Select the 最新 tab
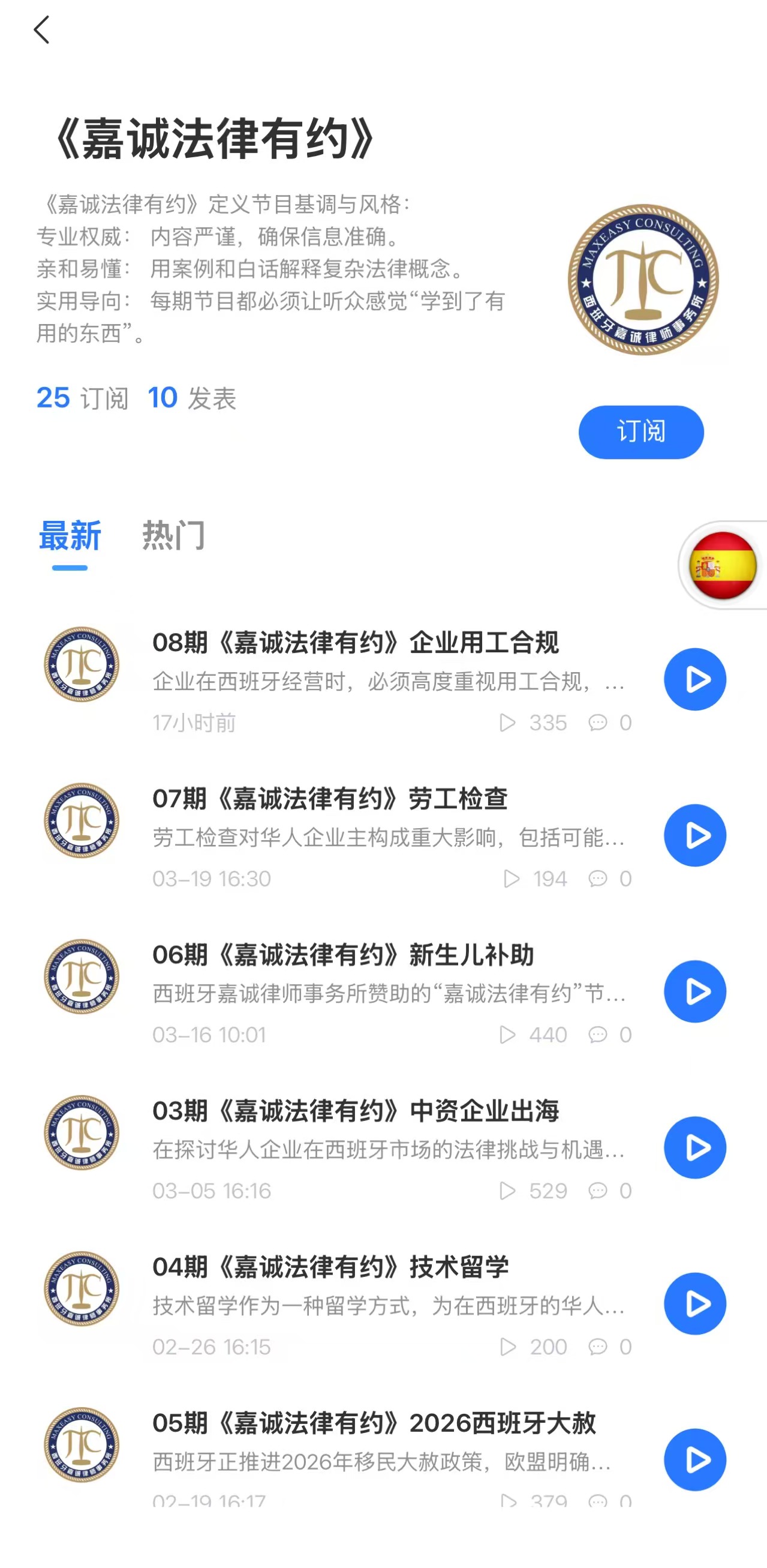This screenshot has height=1568, width=767. 70,536
